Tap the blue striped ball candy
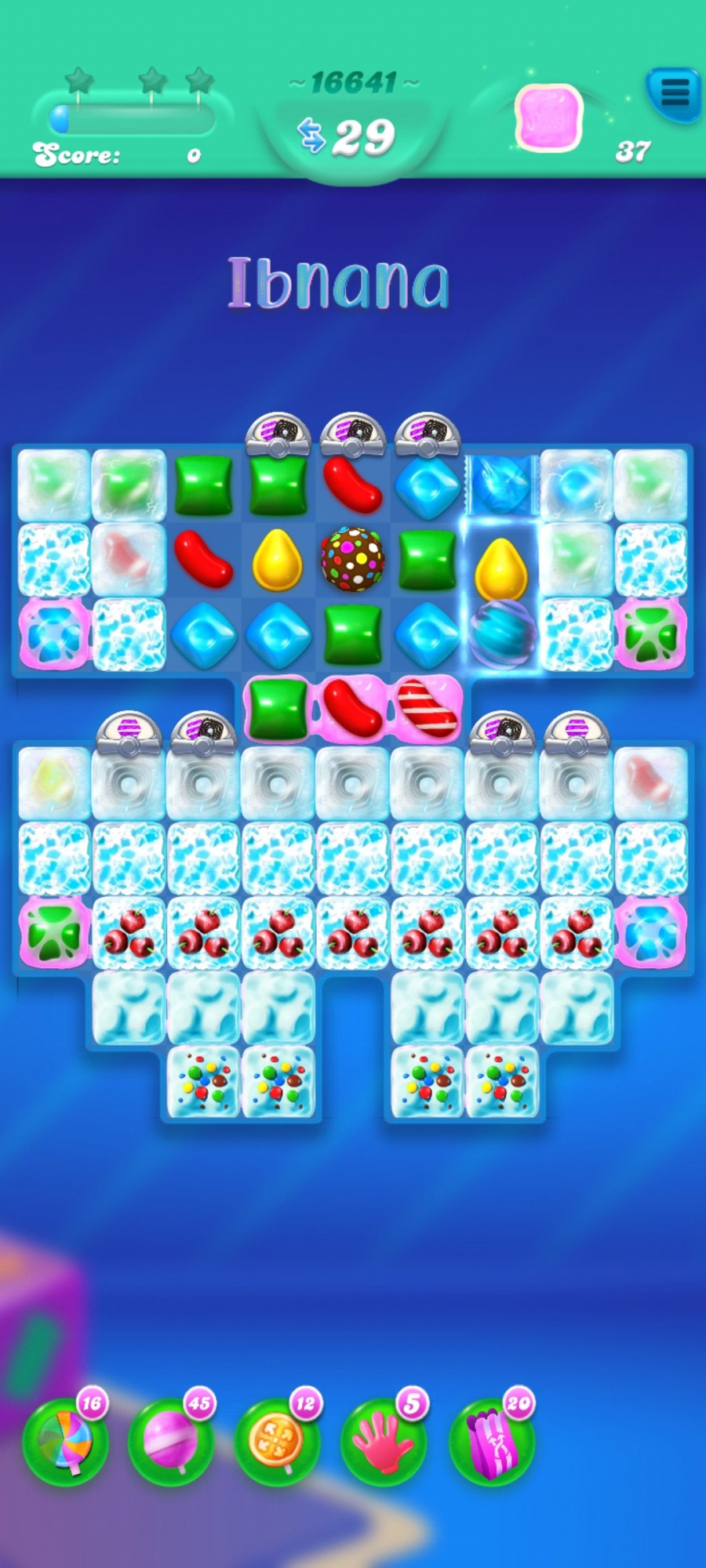The height and width of the screenshot is (1568, 706). (x=502, y=634)
